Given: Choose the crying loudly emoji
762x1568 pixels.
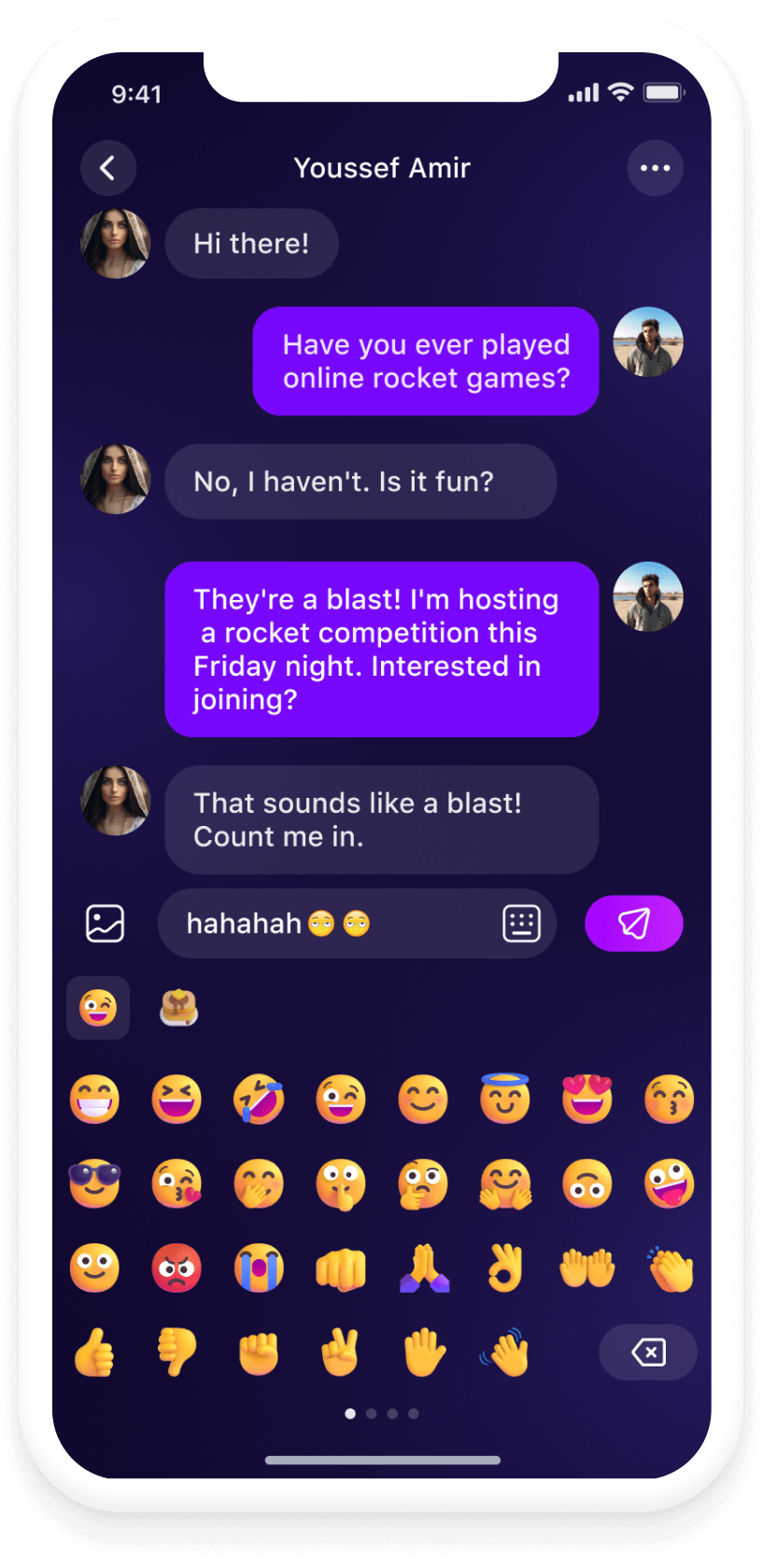Looking at the screenshot, I should (x=259, y=1268).
